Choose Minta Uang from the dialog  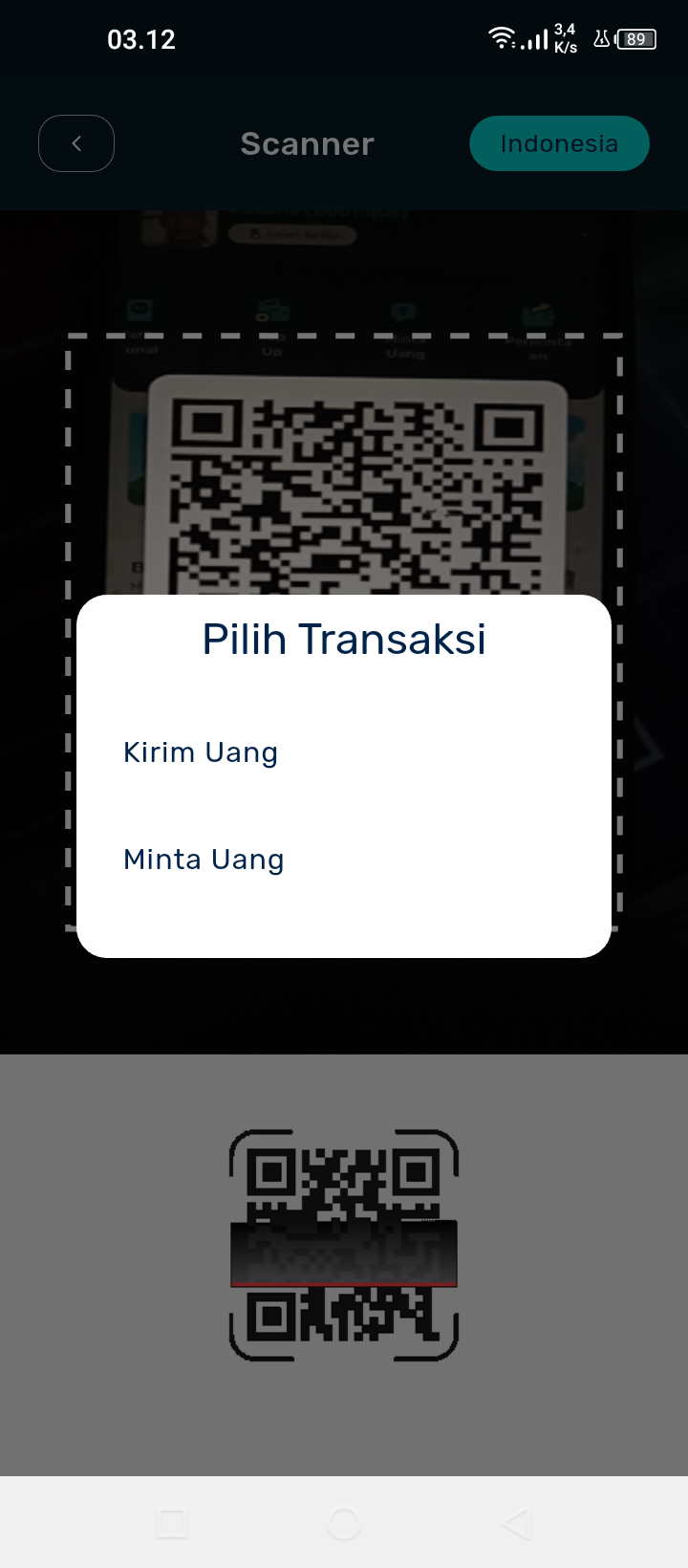(x=204, y=860)
